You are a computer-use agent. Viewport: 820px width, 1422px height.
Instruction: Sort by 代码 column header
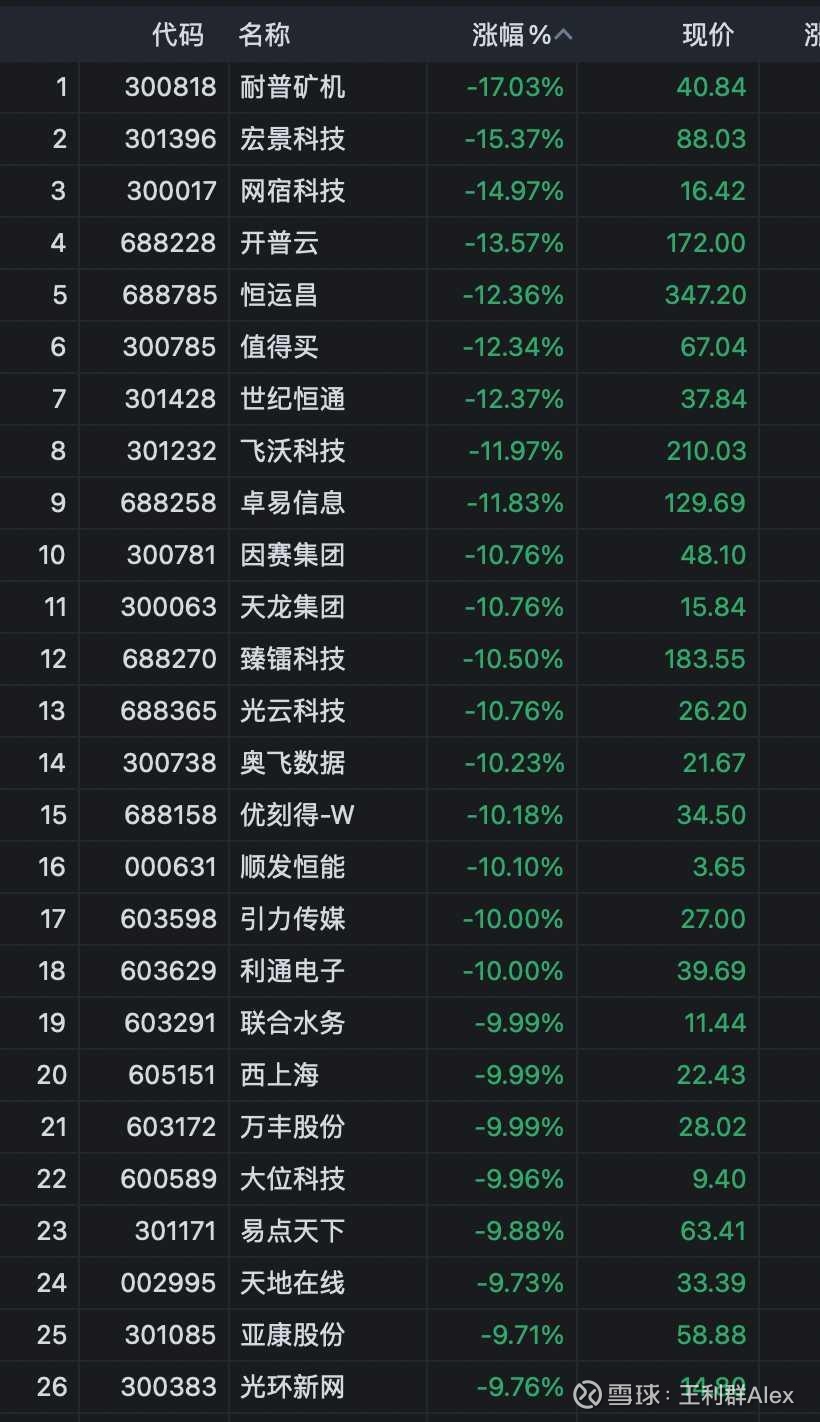178,35
